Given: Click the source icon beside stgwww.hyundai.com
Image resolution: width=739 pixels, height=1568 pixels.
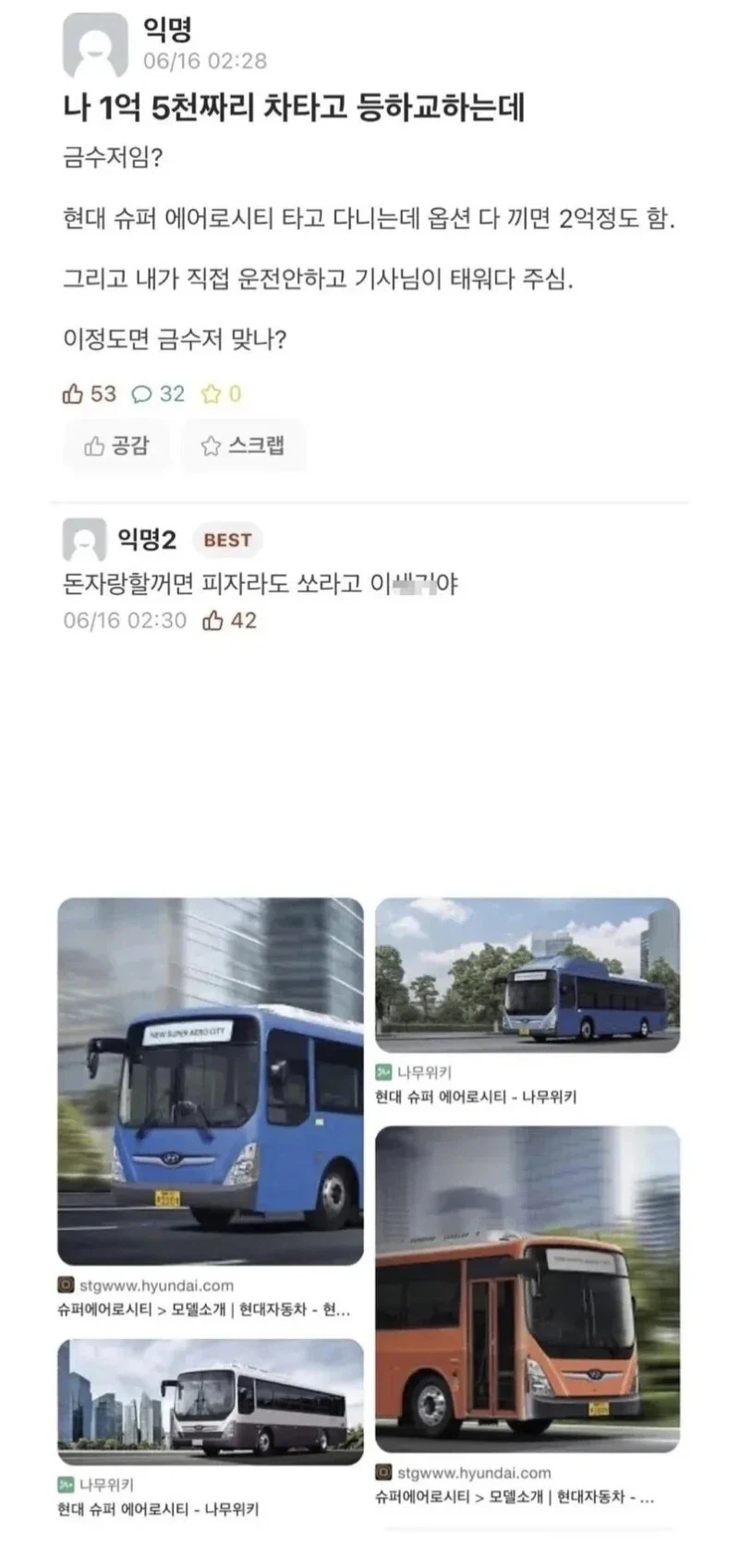Looking at the screenshot, I should [x=65, y=1284].
